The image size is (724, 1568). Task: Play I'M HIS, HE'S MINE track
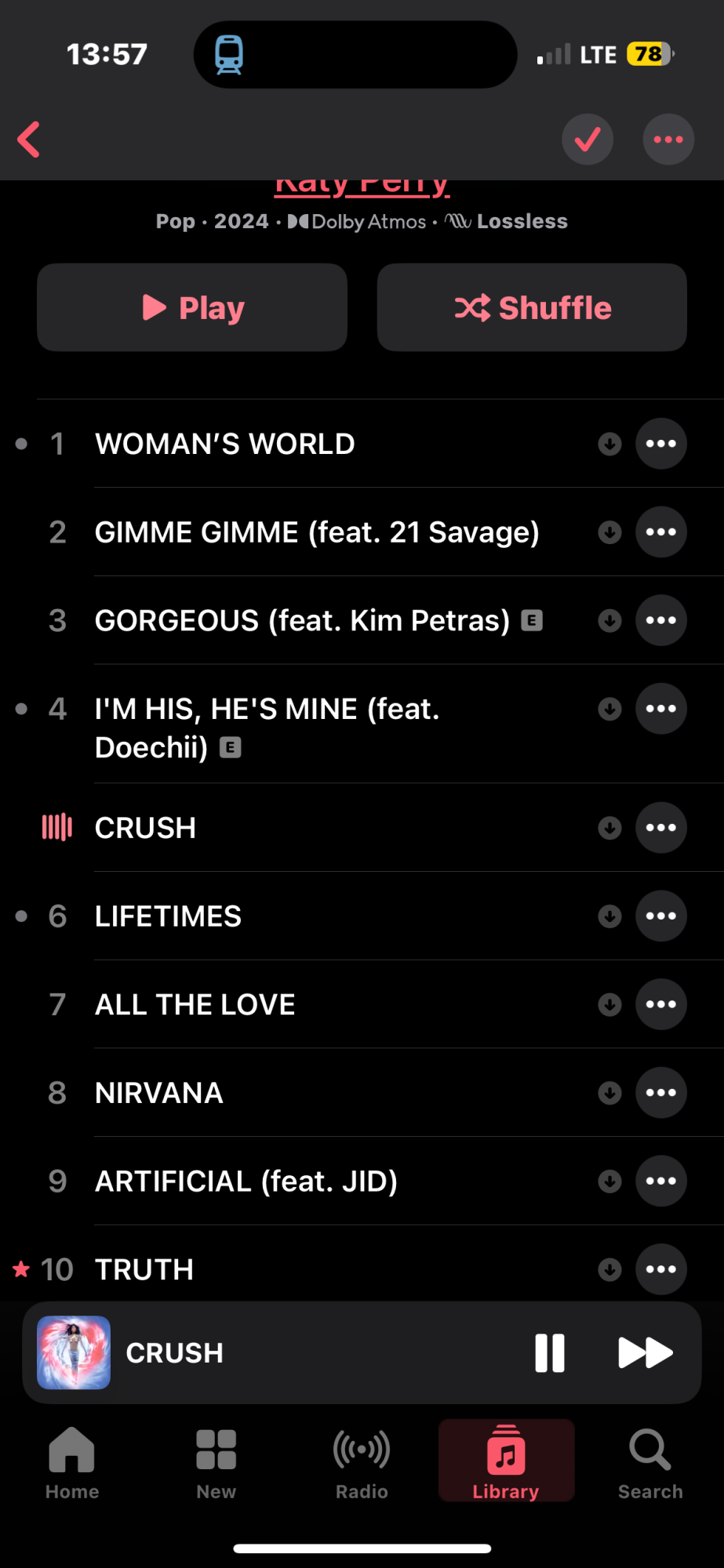[x=267, y=728]
